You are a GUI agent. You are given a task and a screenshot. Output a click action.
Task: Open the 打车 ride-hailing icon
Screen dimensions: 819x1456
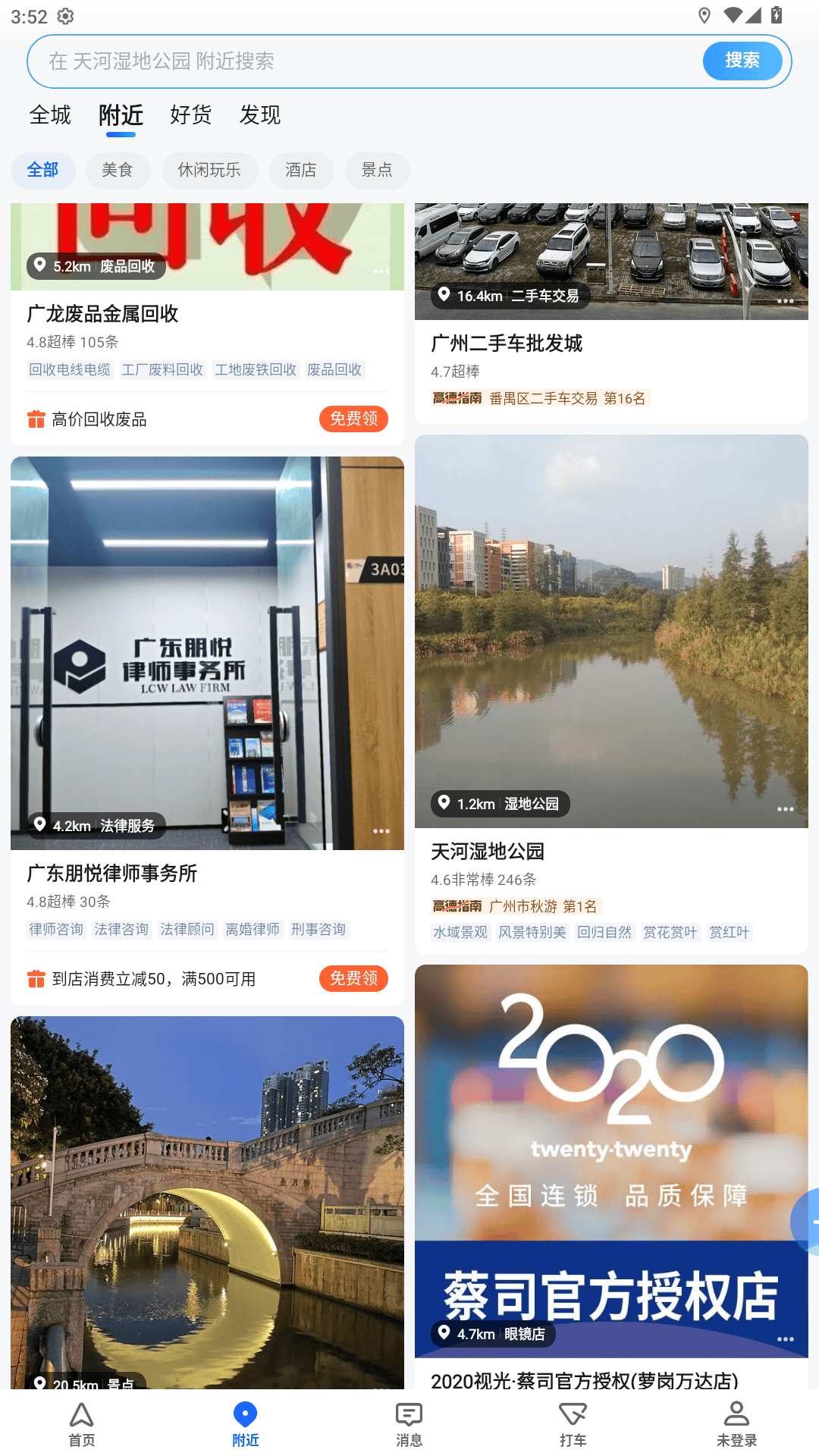(573, 1412)
